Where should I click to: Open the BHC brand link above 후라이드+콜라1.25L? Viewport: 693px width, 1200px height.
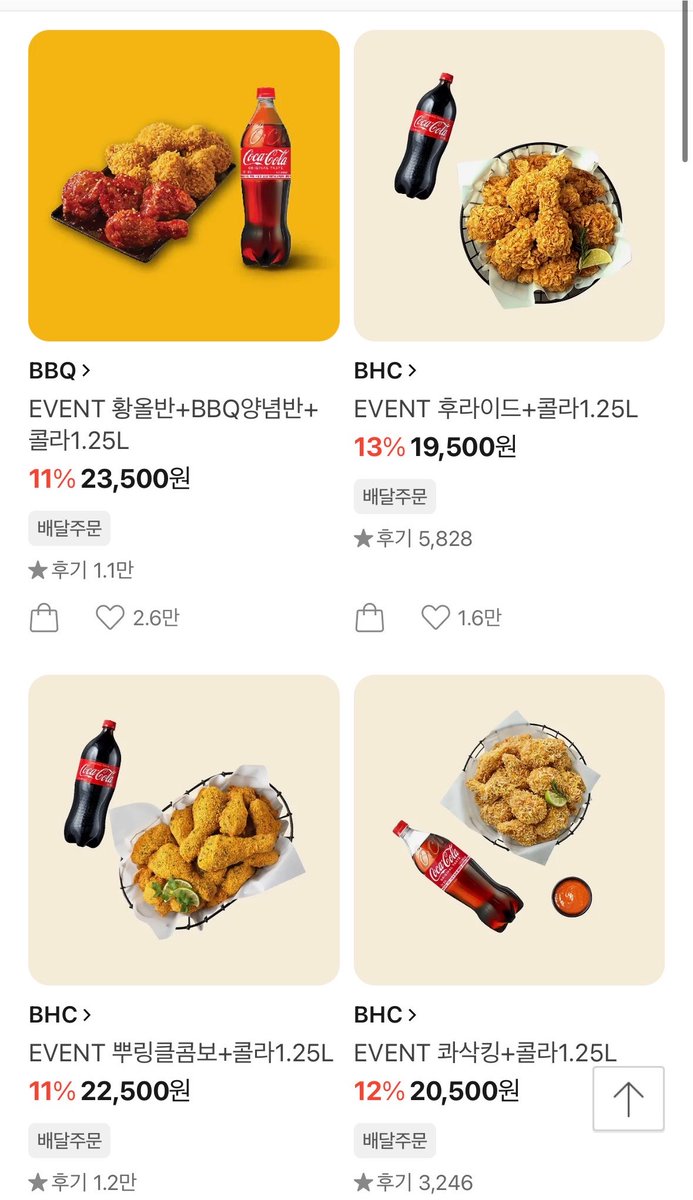tap(386, 371)
